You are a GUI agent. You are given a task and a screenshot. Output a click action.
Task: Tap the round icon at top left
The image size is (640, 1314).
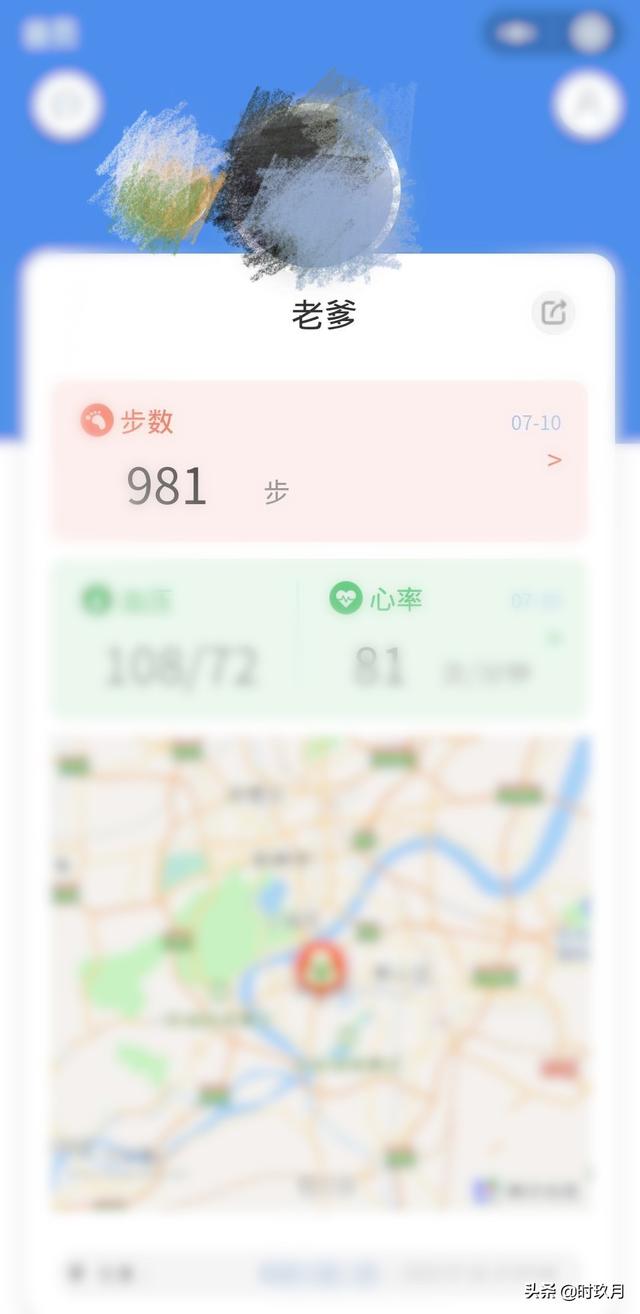point(66,105)
